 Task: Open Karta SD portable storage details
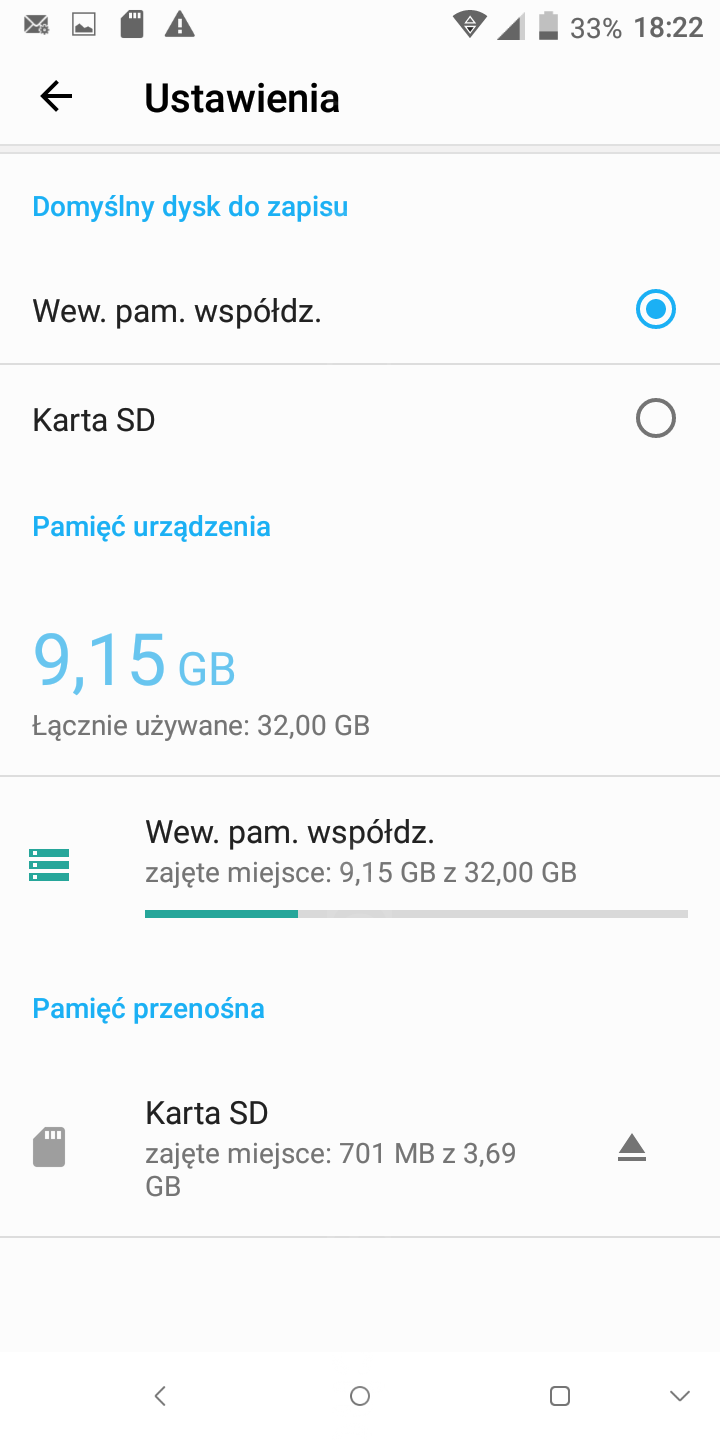click(330, 1148)
